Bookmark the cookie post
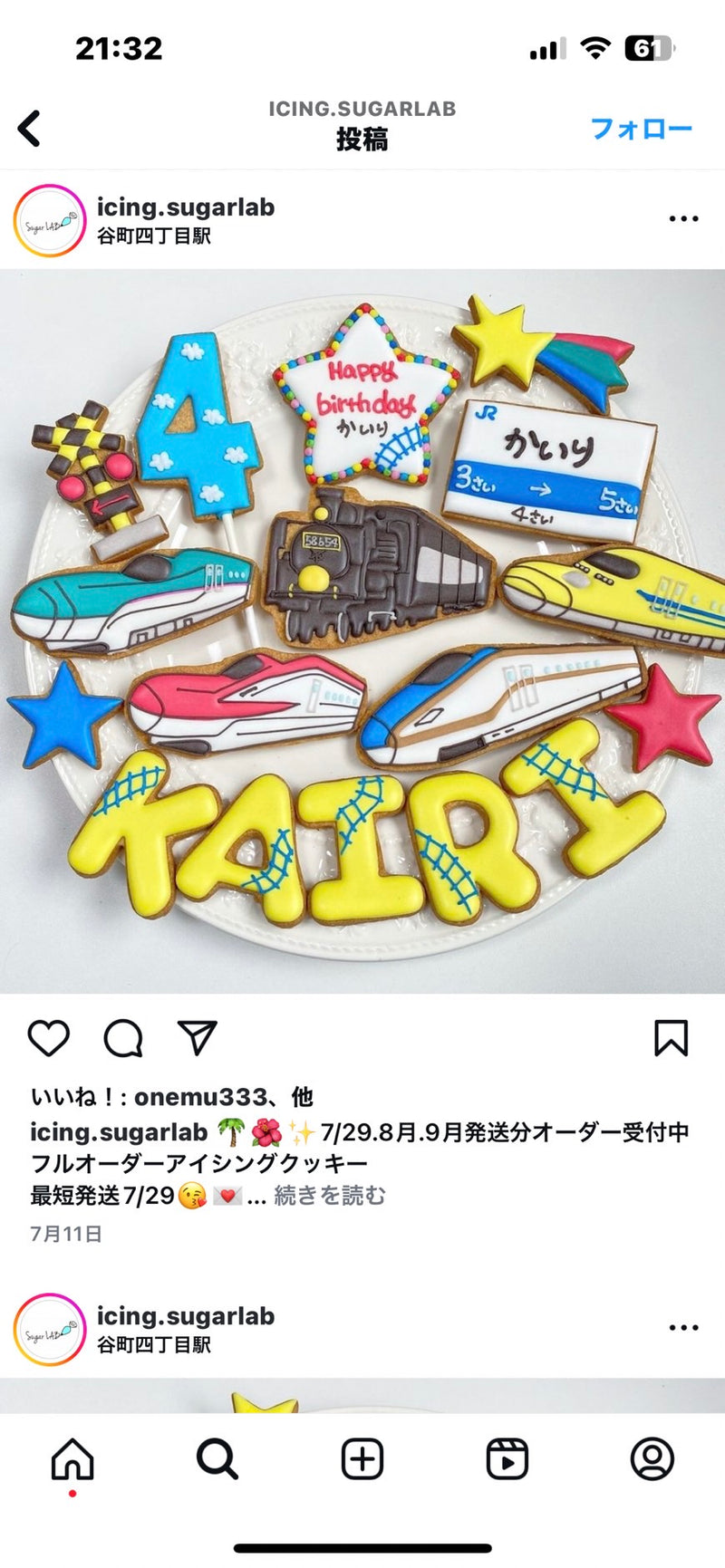Screen dimensions: 725x1568 [672, 1038]
